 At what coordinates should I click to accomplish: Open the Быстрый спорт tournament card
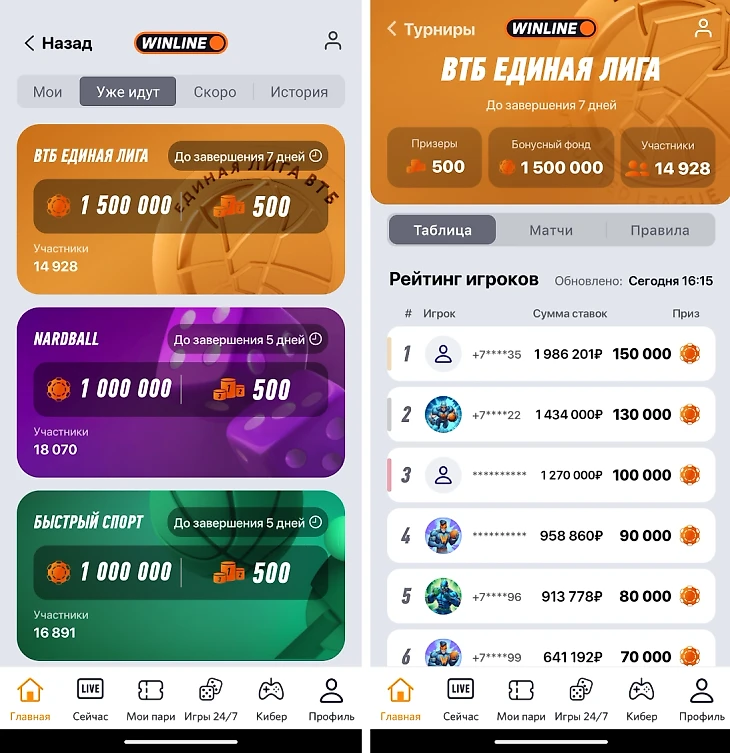181,575
